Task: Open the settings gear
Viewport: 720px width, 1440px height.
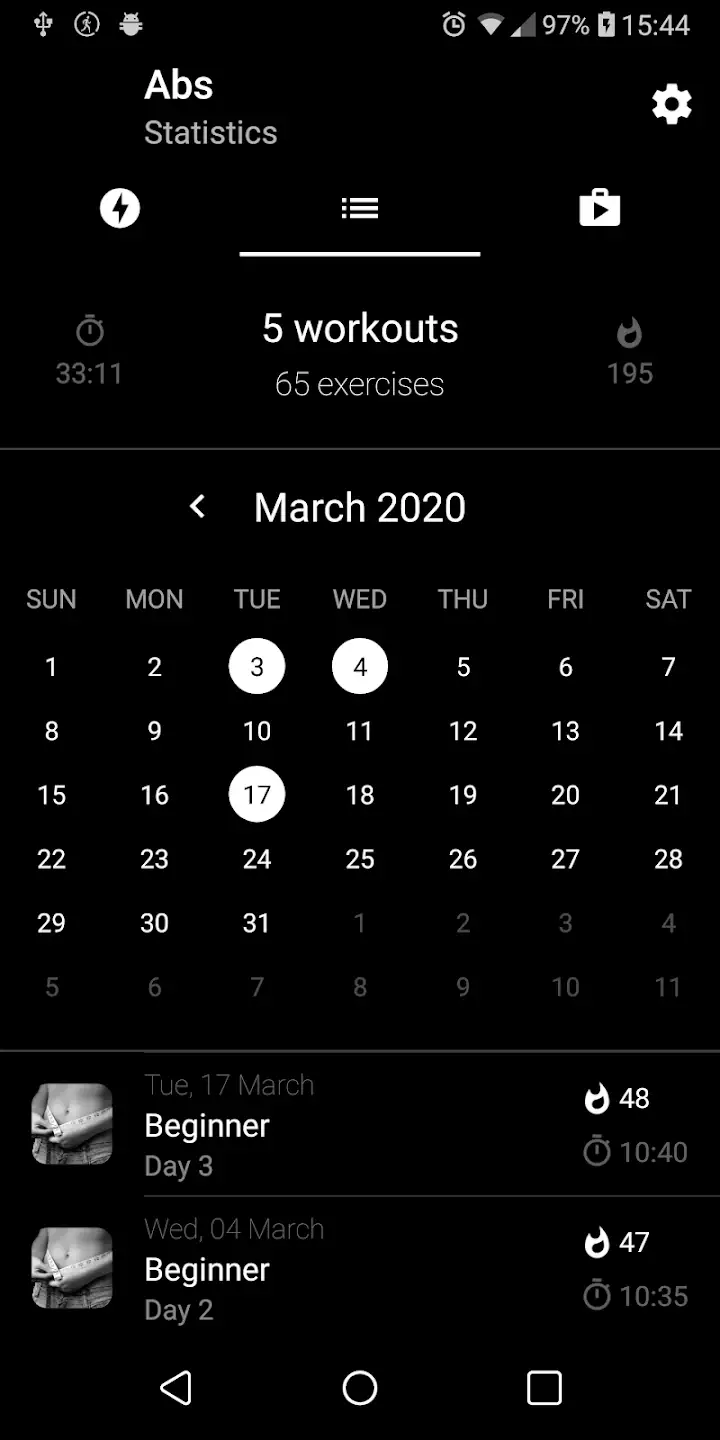Action: pyautogui.click(x=672, y=104)
